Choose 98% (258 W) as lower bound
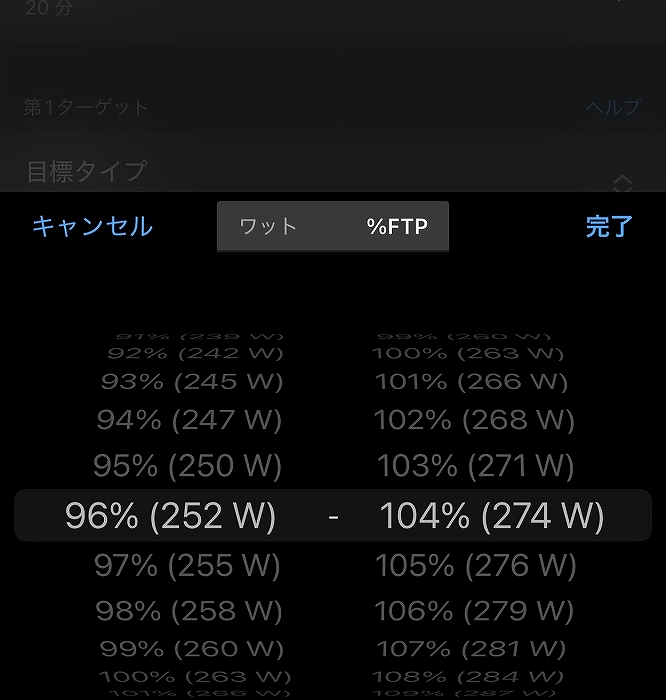Viewport: 666px width, 700px height. pos(188,610)
